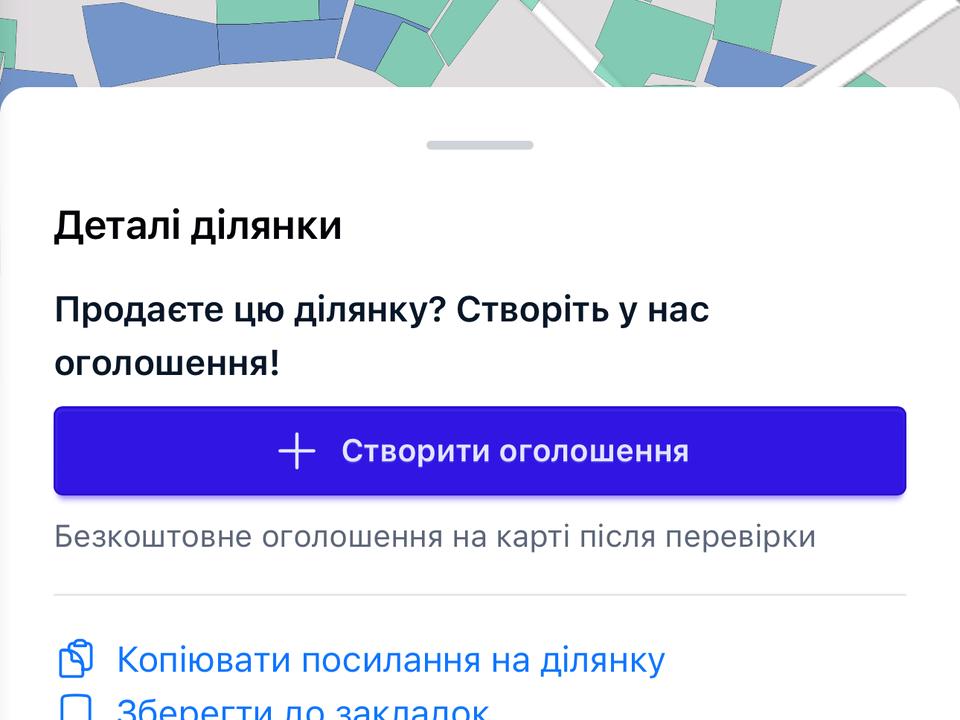Viewport: 960px width, 720px height.
Task: Tap the Створити оголошення button
Action: (x=479, y=451)
